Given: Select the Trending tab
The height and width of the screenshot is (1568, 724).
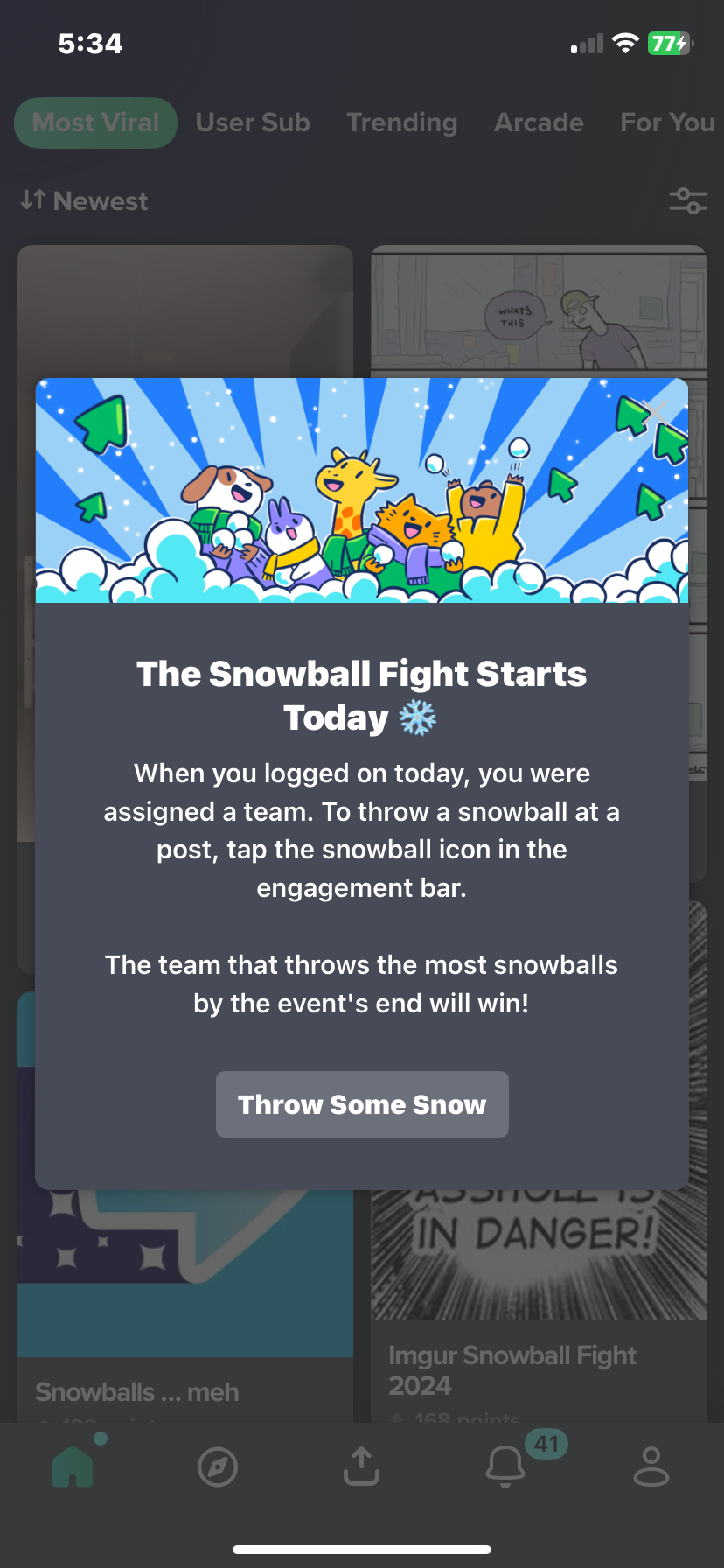Looking at the screenshot, I should coord(401,122).
